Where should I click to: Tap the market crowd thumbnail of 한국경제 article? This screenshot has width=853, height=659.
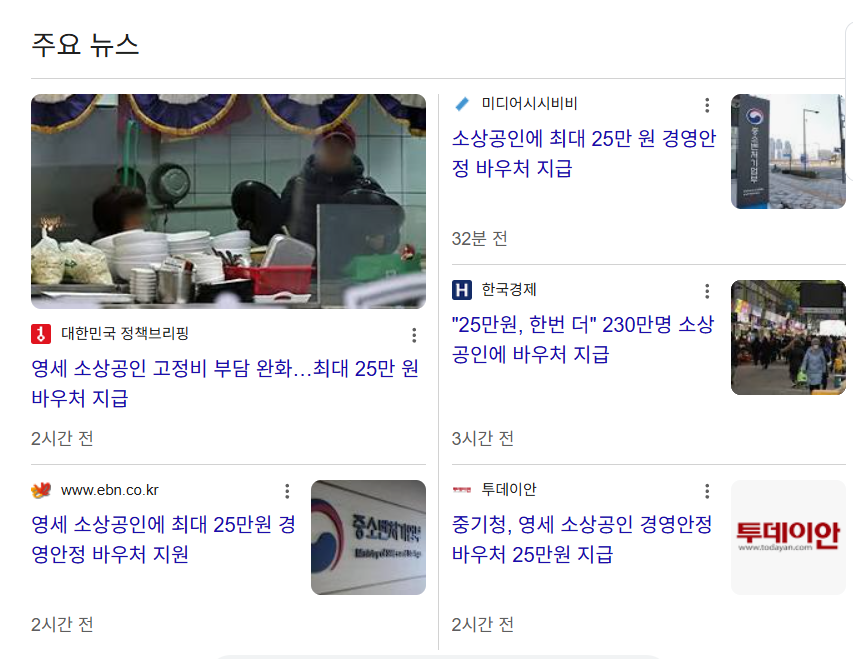[788, 337]
